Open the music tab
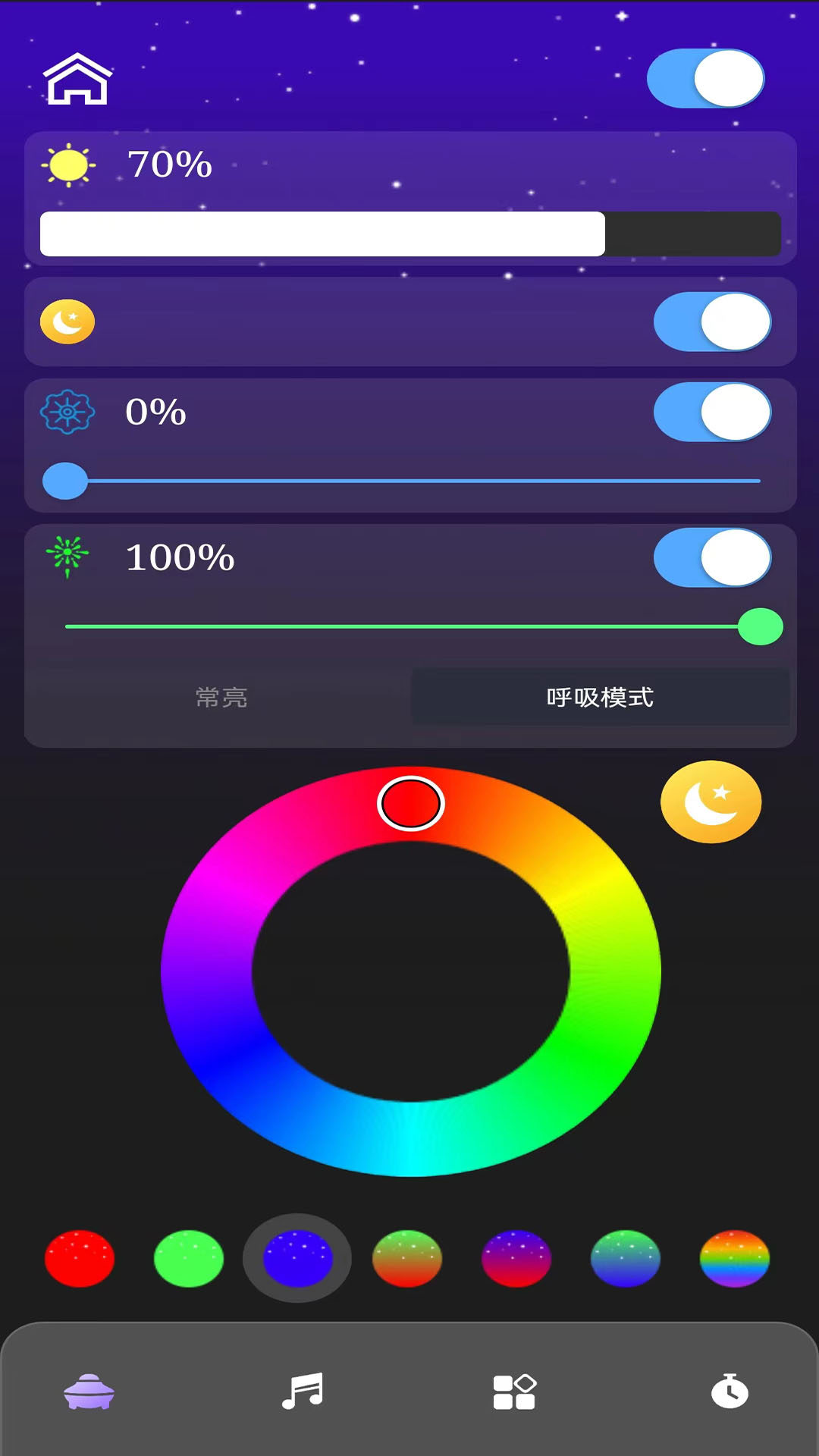This screenshot has width=819, height=1456. [303, 1391]
